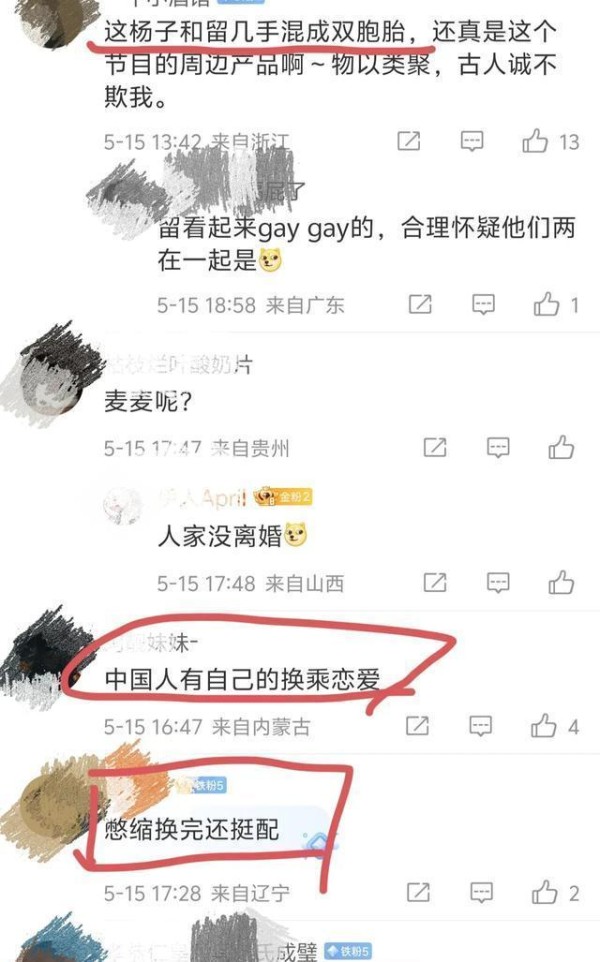Share the 5-15 18:58 reply
The image size is (600, 962).
tap(420, 304)
